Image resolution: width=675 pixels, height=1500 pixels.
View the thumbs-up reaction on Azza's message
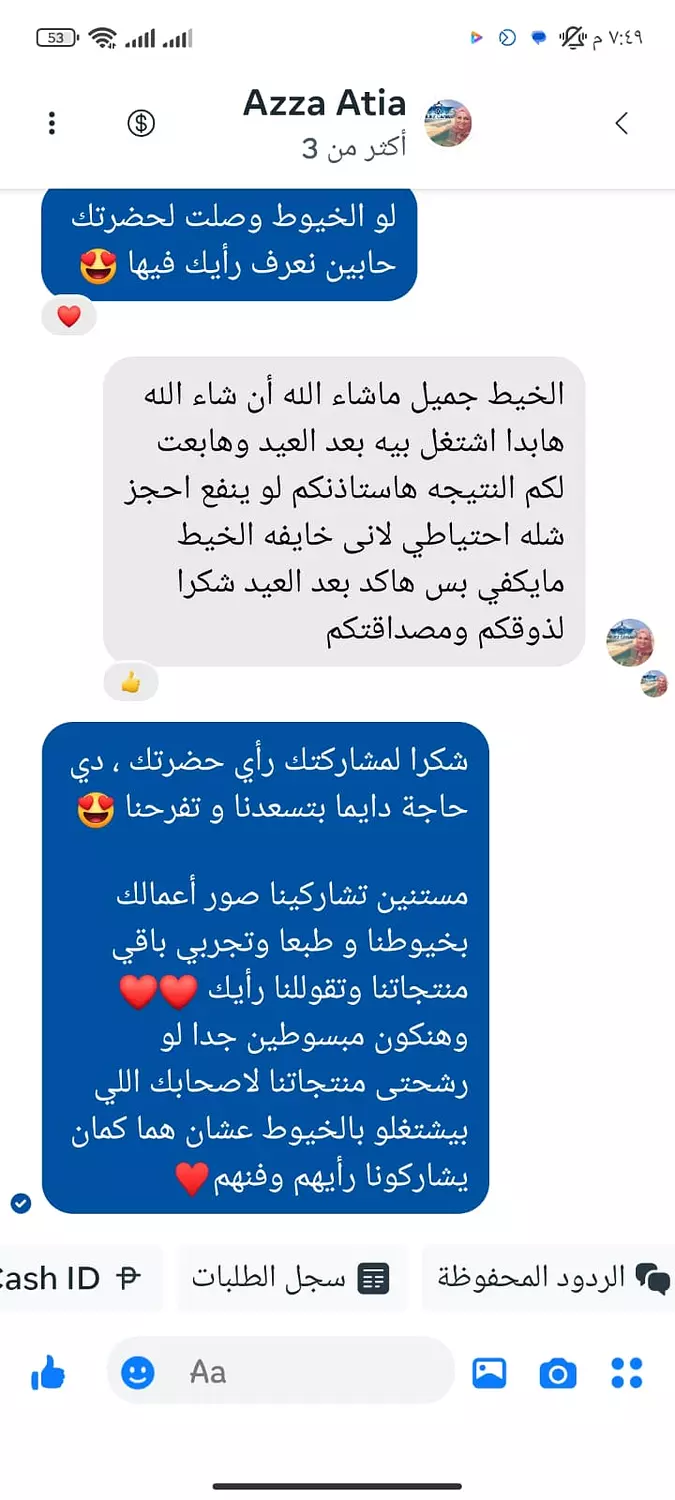[131, 683]
